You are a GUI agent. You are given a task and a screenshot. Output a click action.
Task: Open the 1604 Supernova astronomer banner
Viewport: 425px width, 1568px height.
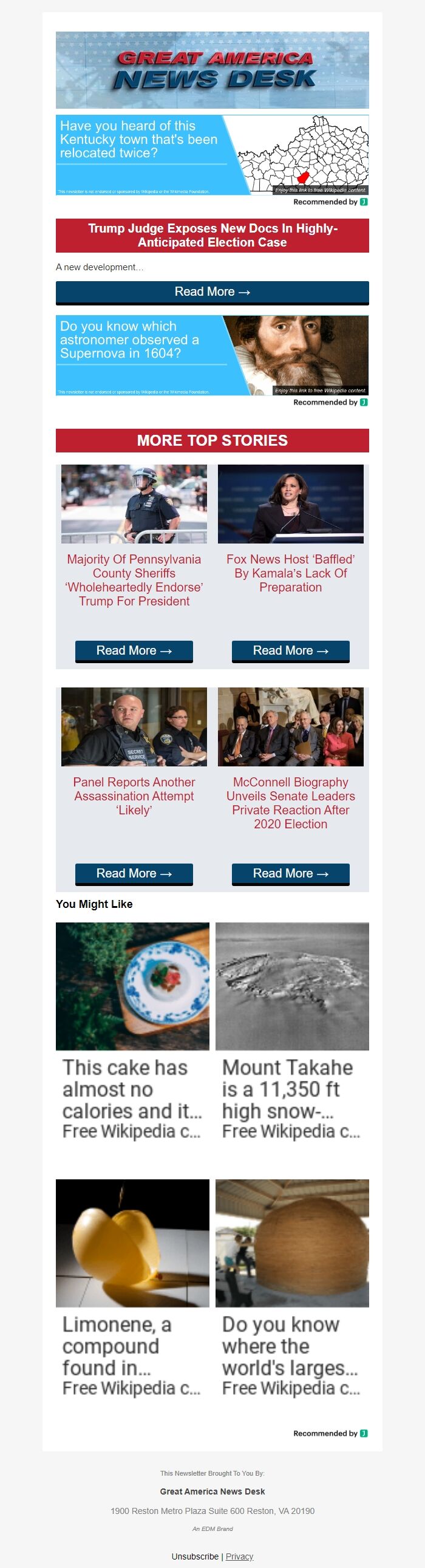pos(212,355)
